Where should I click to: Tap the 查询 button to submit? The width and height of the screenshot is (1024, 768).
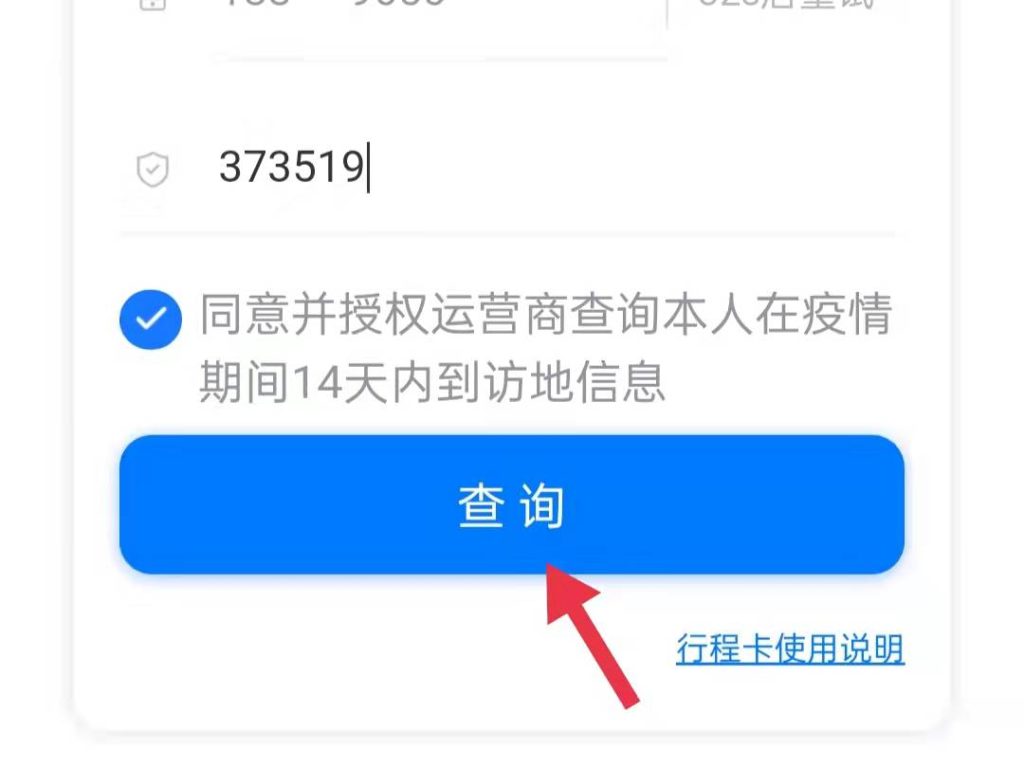click(x=511, y=505)
